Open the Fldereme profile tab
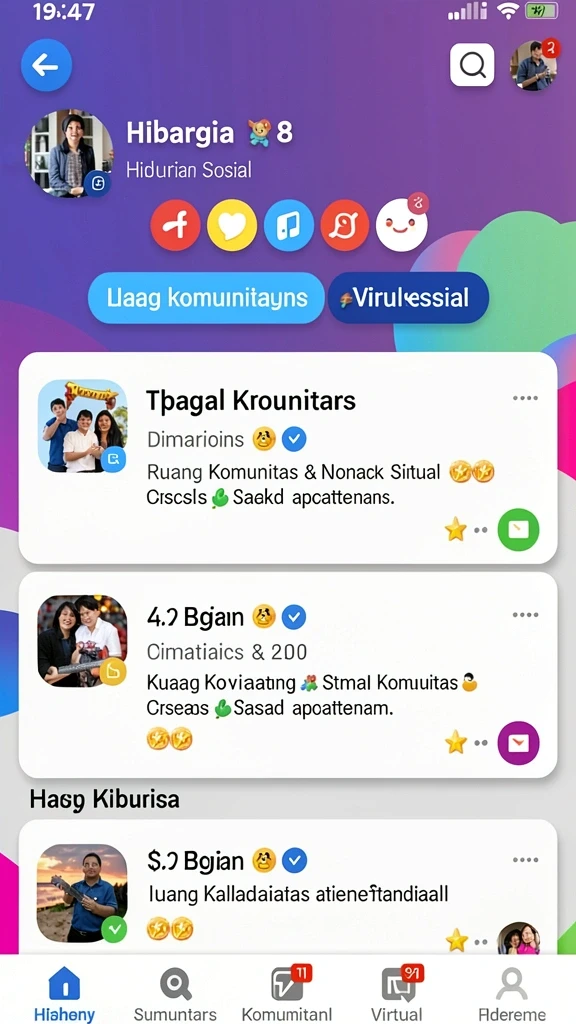This screenshot has height=1024, width=576. (512, 993)
